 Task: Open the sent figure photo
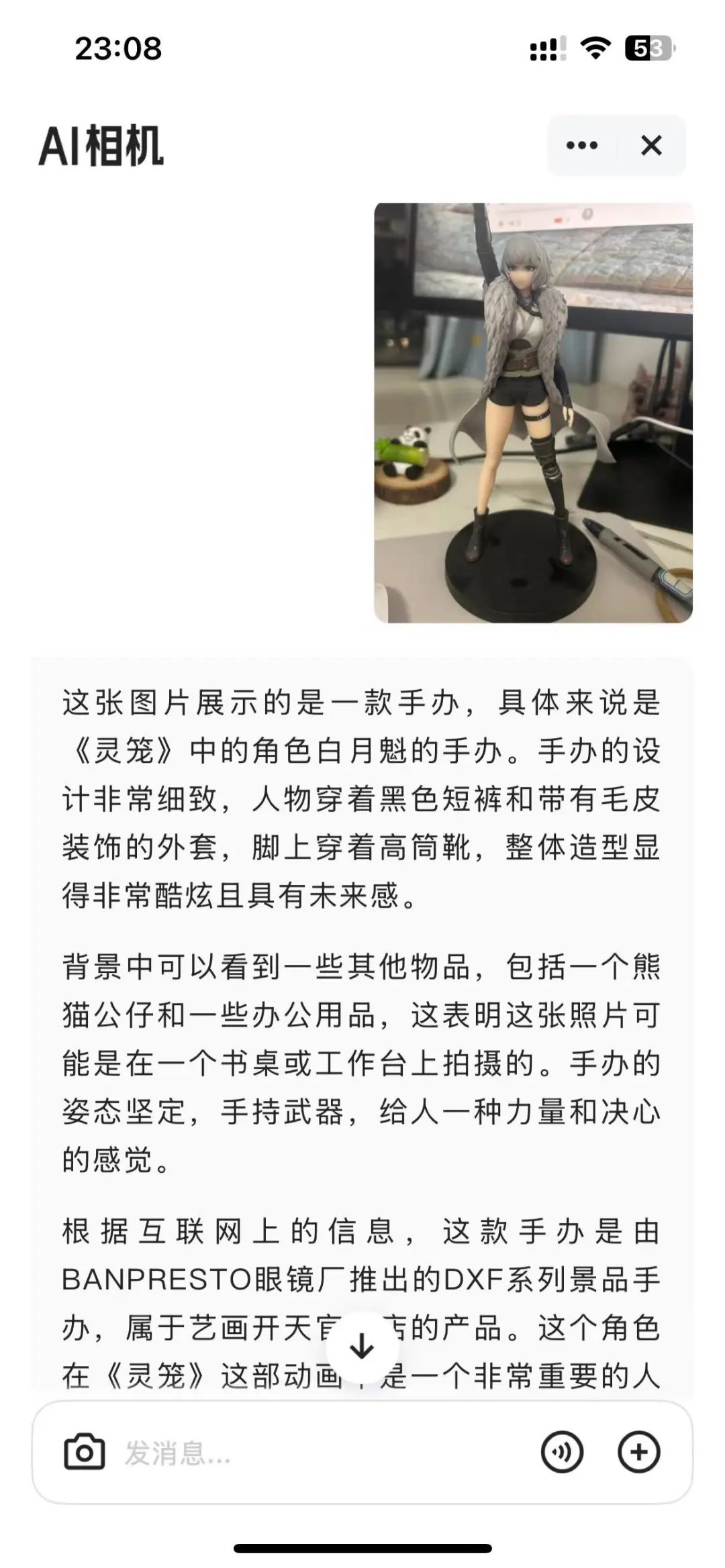tap(533, 413)
